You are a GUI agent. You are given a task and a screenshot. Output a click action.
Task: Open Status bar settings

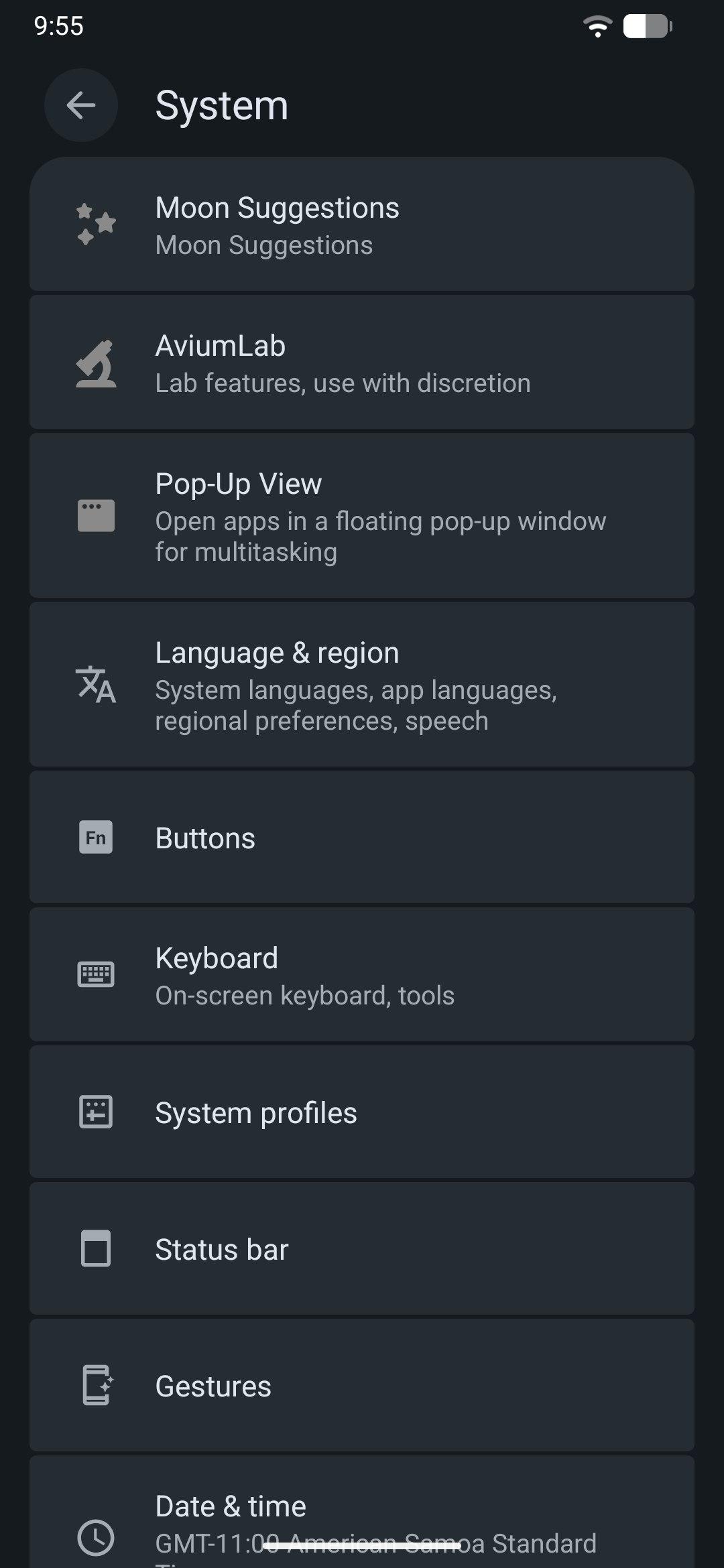[x=362, y=1250]
